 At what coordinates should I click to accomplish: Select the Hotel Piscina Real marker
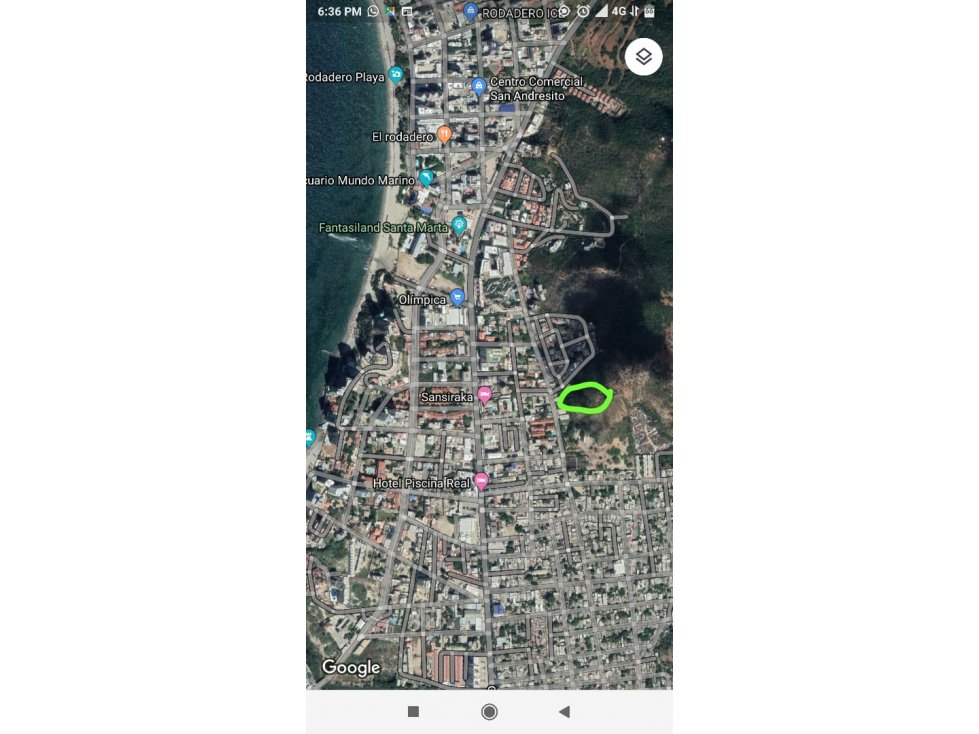[x=481, y=481]
